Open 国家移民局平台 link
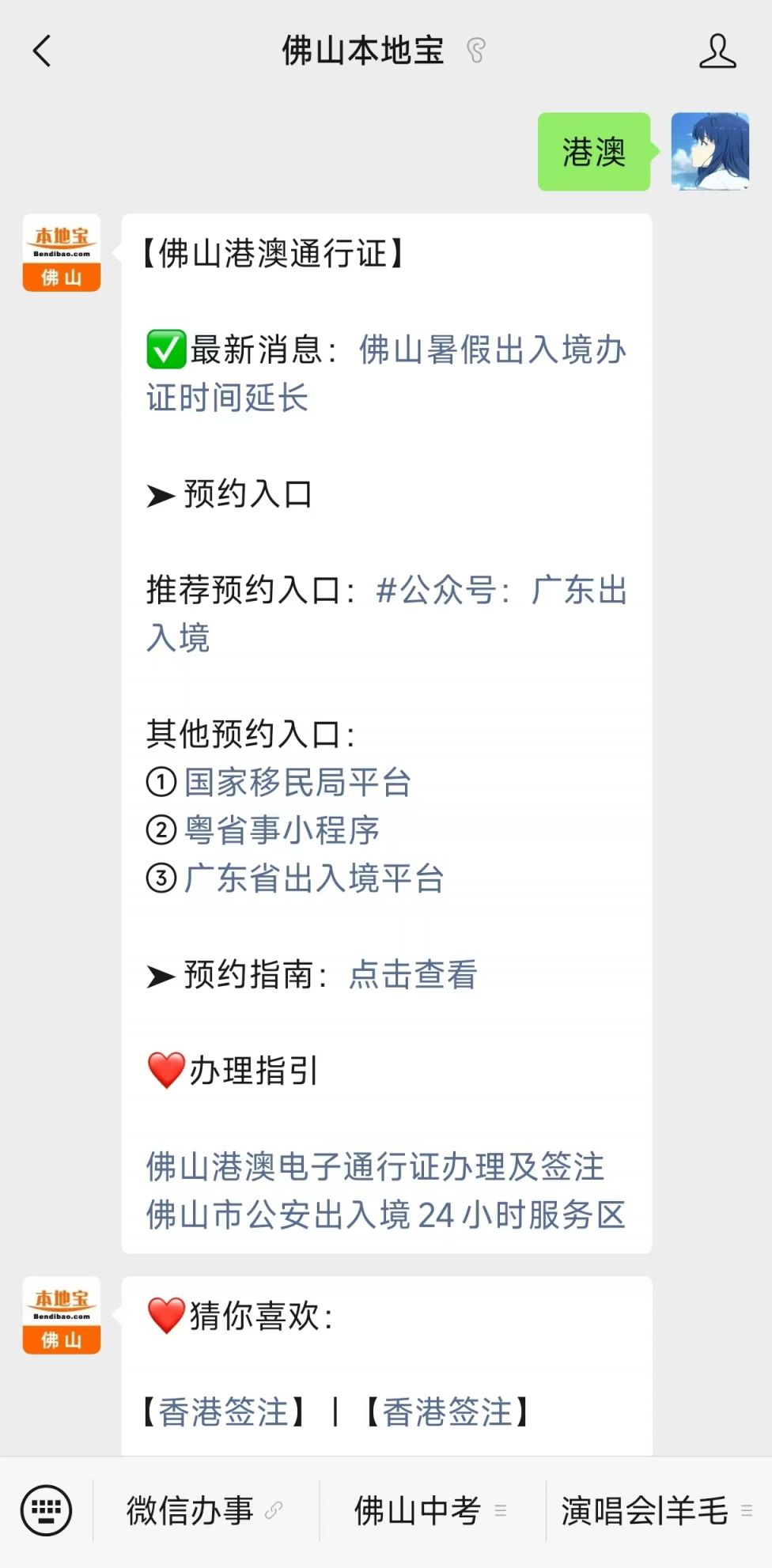Image resolution: width=772 pixels, height=1568 pixels. pos(297,782)
